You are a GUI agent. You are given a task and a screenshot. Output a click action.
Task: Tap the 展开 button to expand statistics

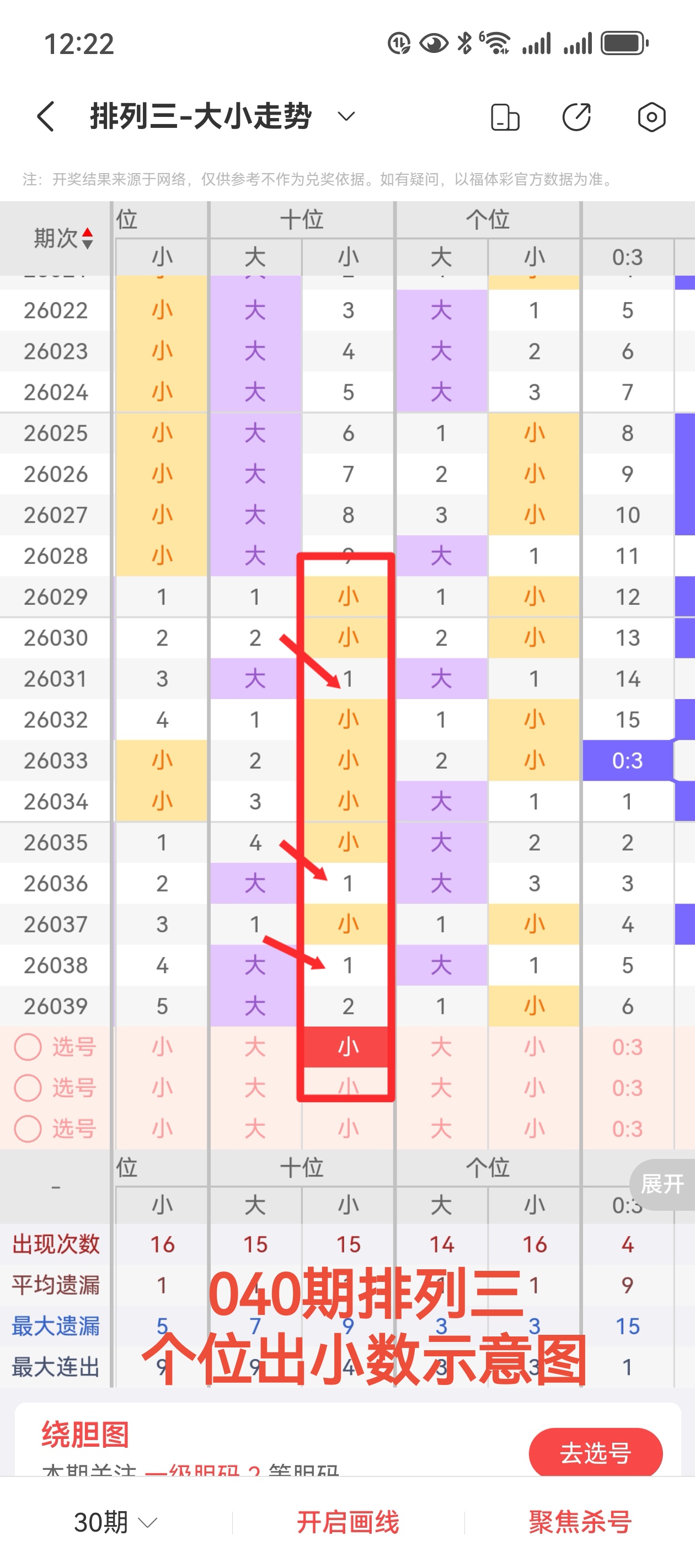661,1184
